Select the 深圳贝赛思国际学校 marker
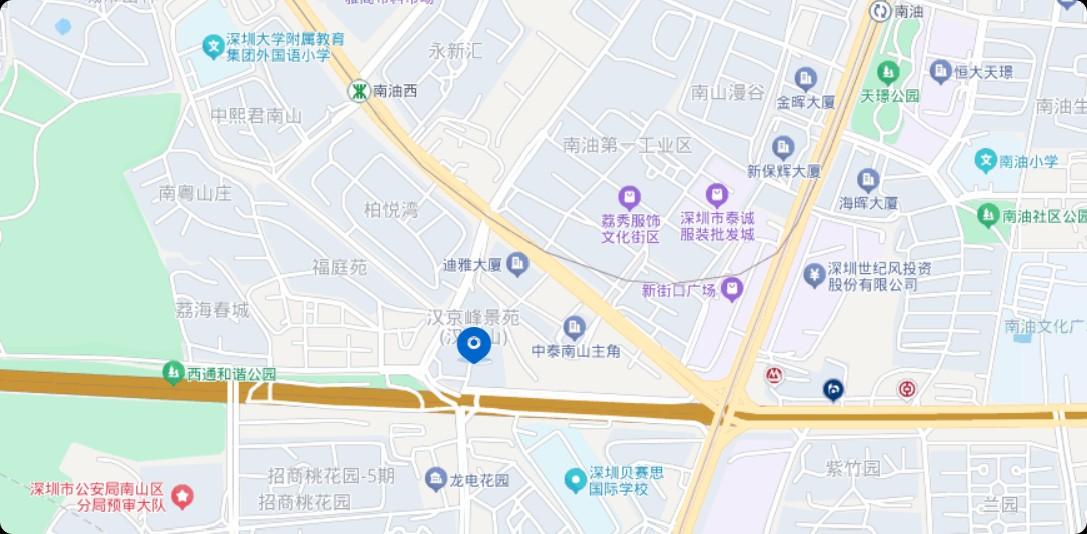1087x534 pixels. tap(575, 480)
